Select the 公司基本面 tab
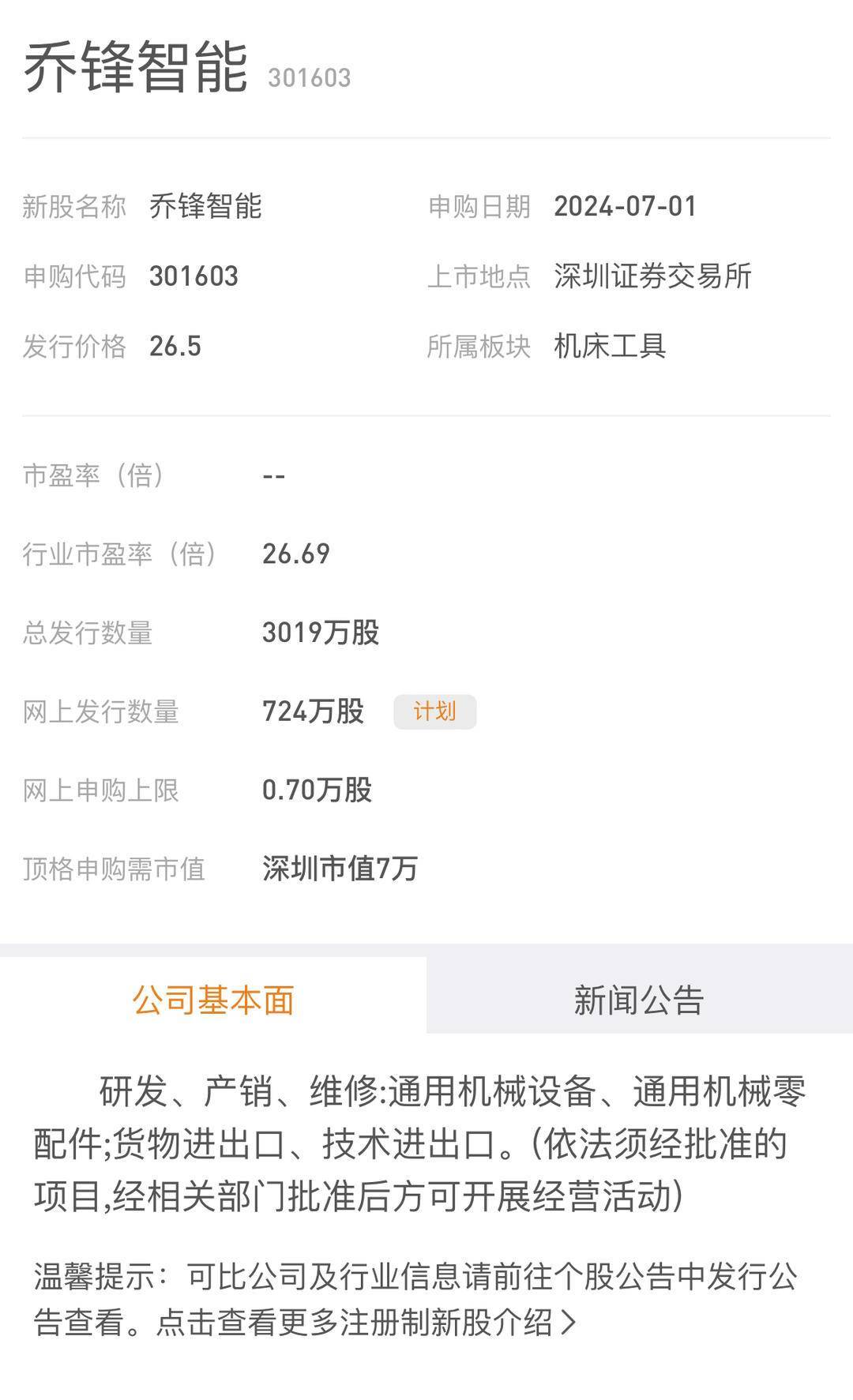Screen dimensions: 853x1400 [213, 999]
